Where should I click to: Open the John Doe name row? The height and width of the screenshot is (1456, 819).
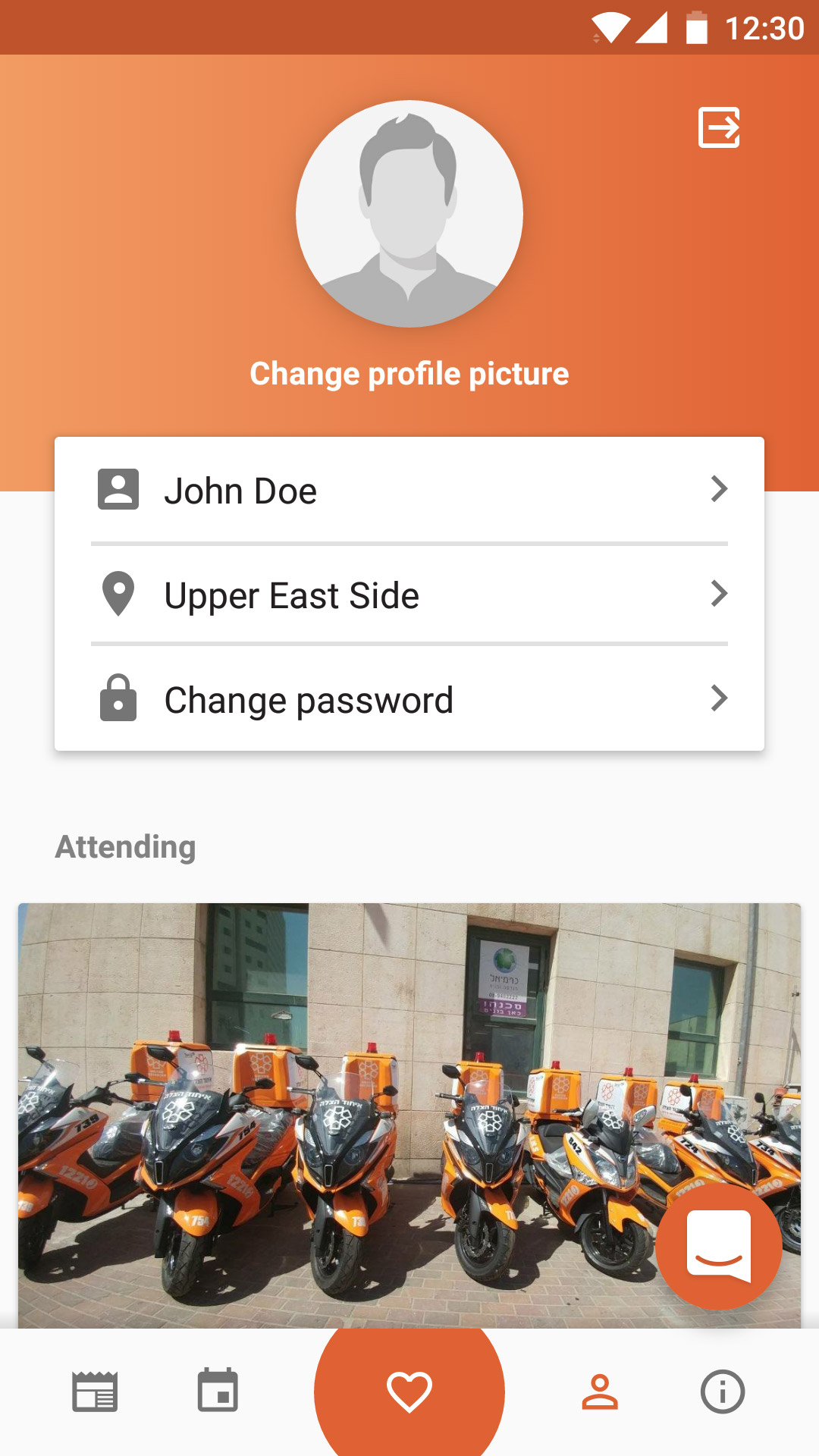tap(409, 491)
